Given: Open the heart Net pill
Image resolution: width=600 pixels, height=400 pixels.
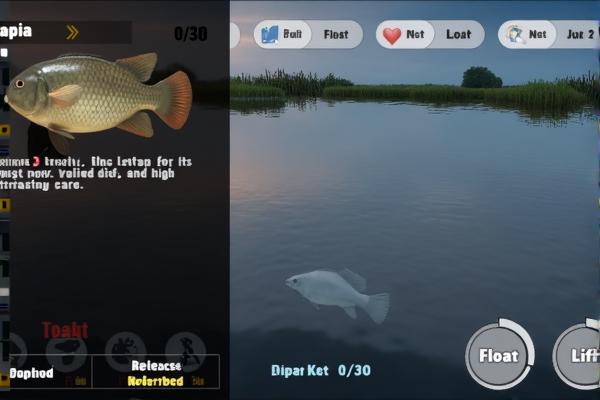Looking at the screenshot, I should click(429, 34).
